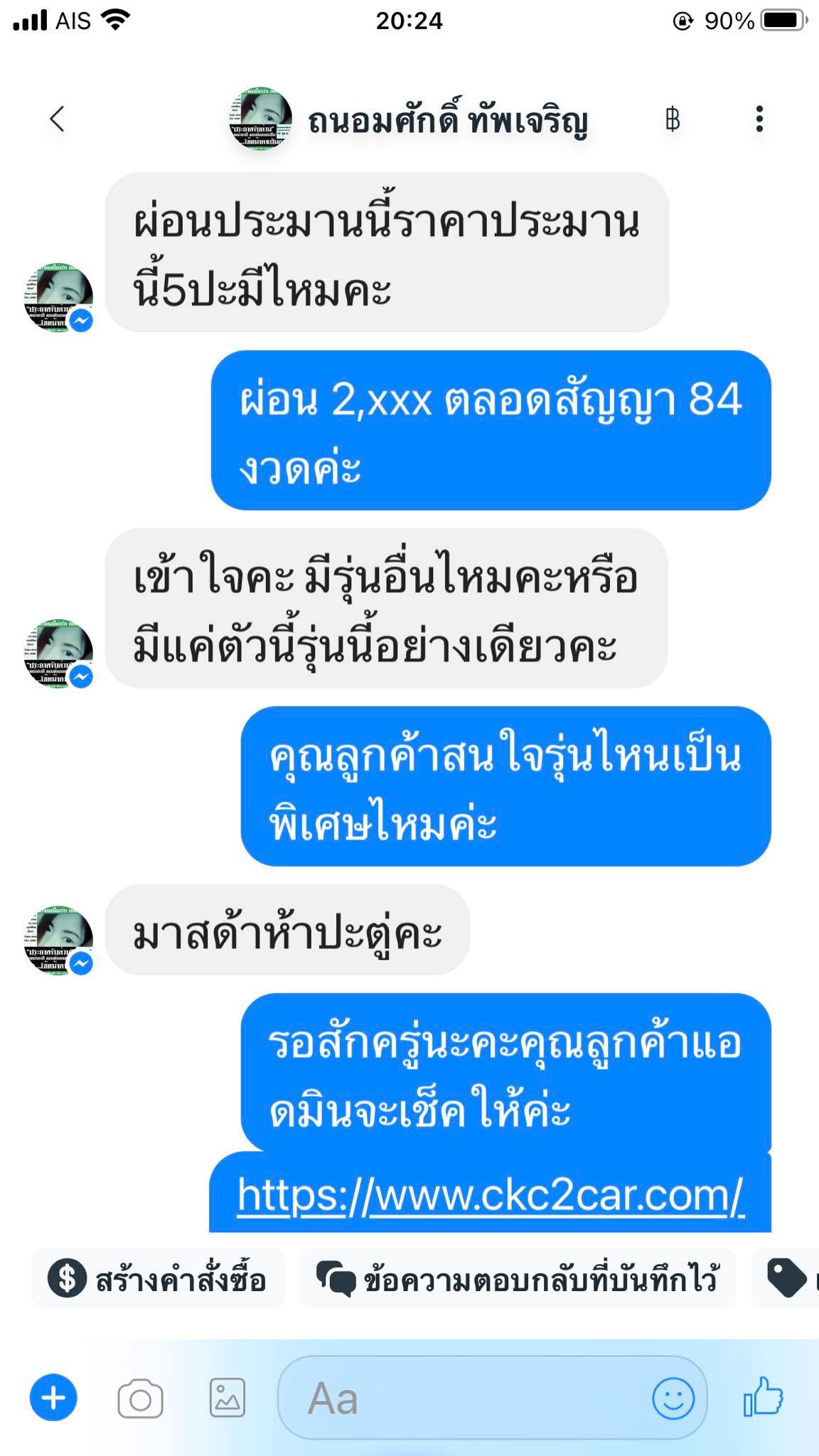Tap the สร้างคำสั่งซื้อ chip
The image size is (819, 1456).
[x=158, y=1278]
